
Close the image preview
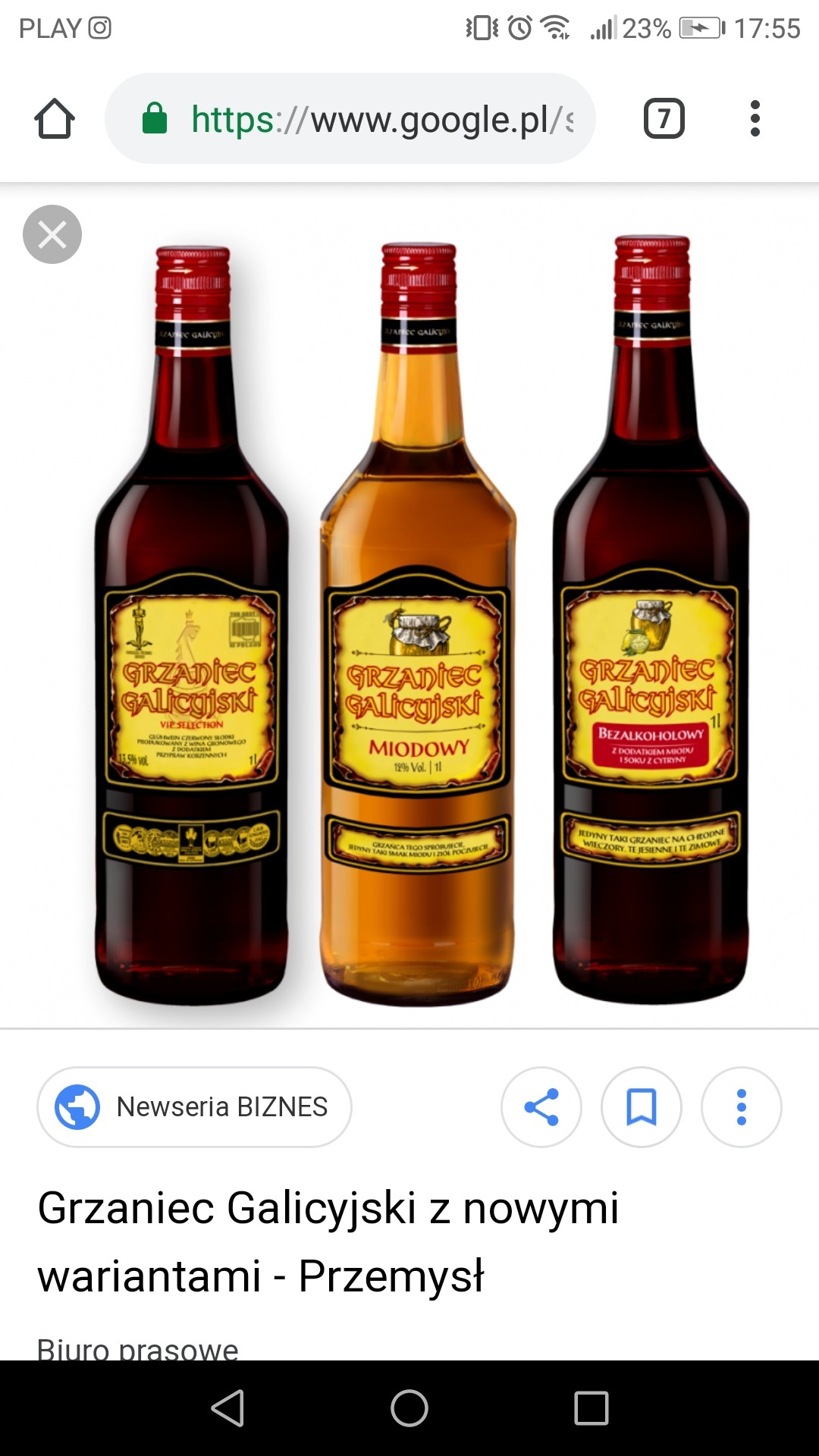point(52,234)
